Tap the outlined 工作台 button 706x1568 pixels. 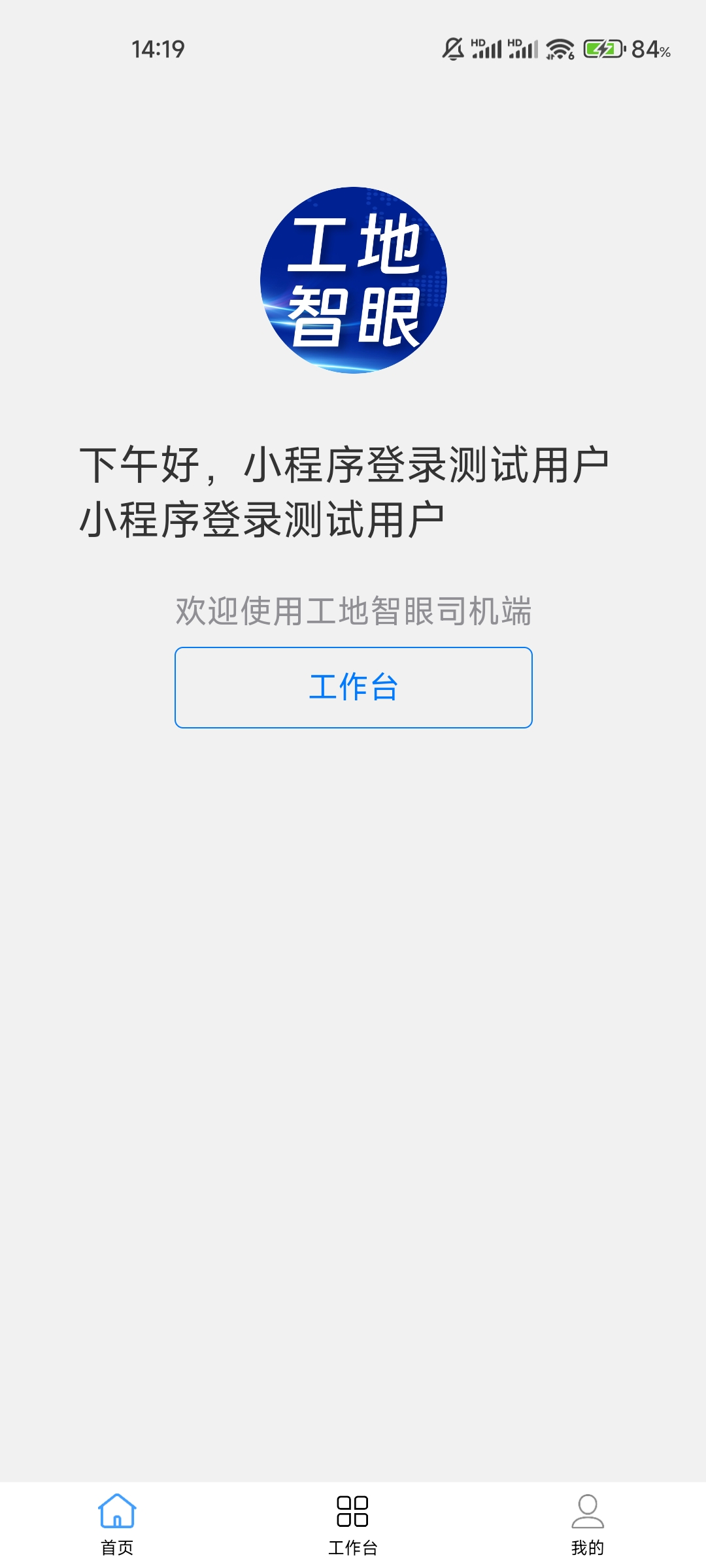[353, 687]
